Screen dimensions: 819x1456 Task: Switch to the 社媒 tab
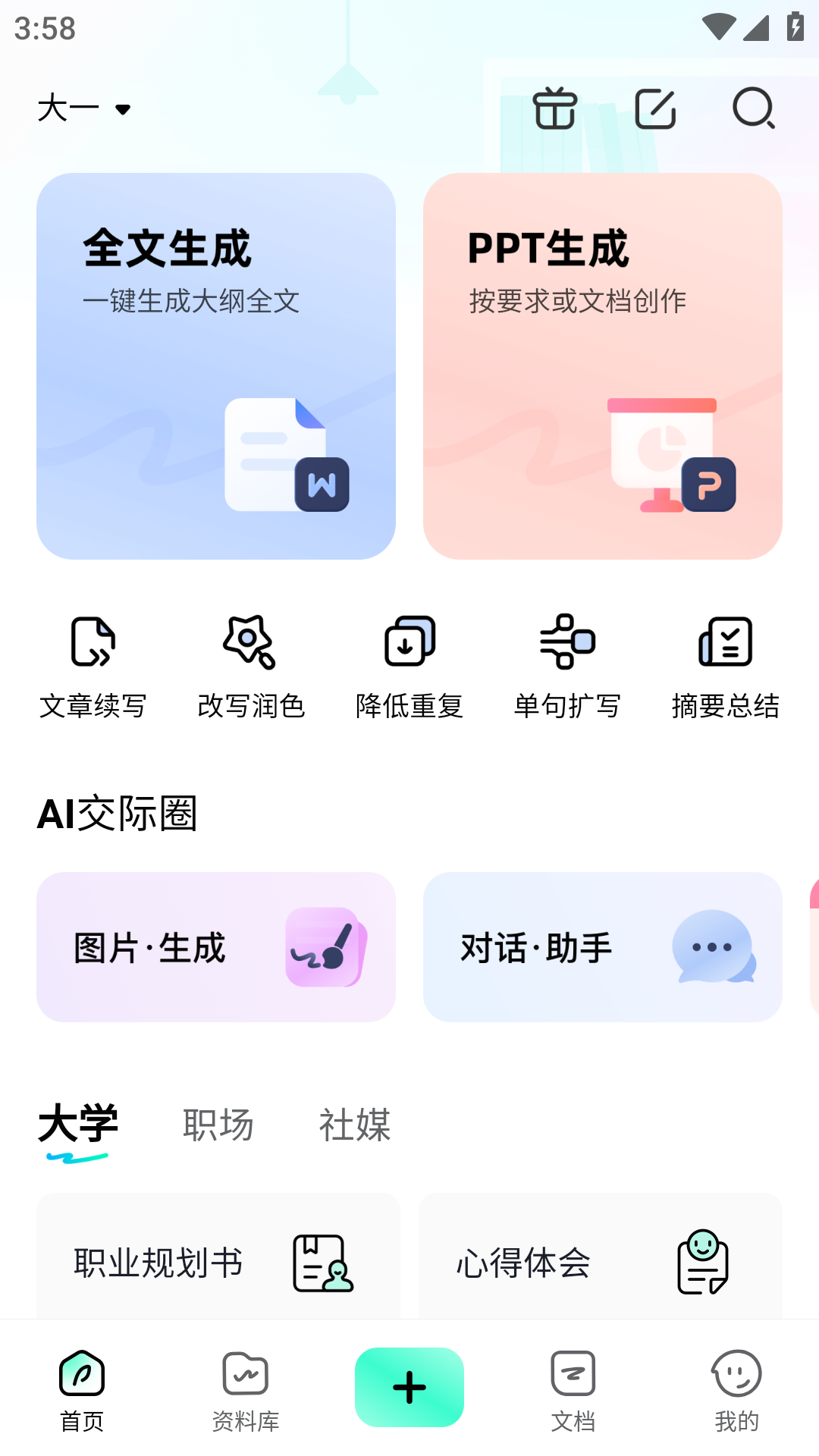[353, 1126]
